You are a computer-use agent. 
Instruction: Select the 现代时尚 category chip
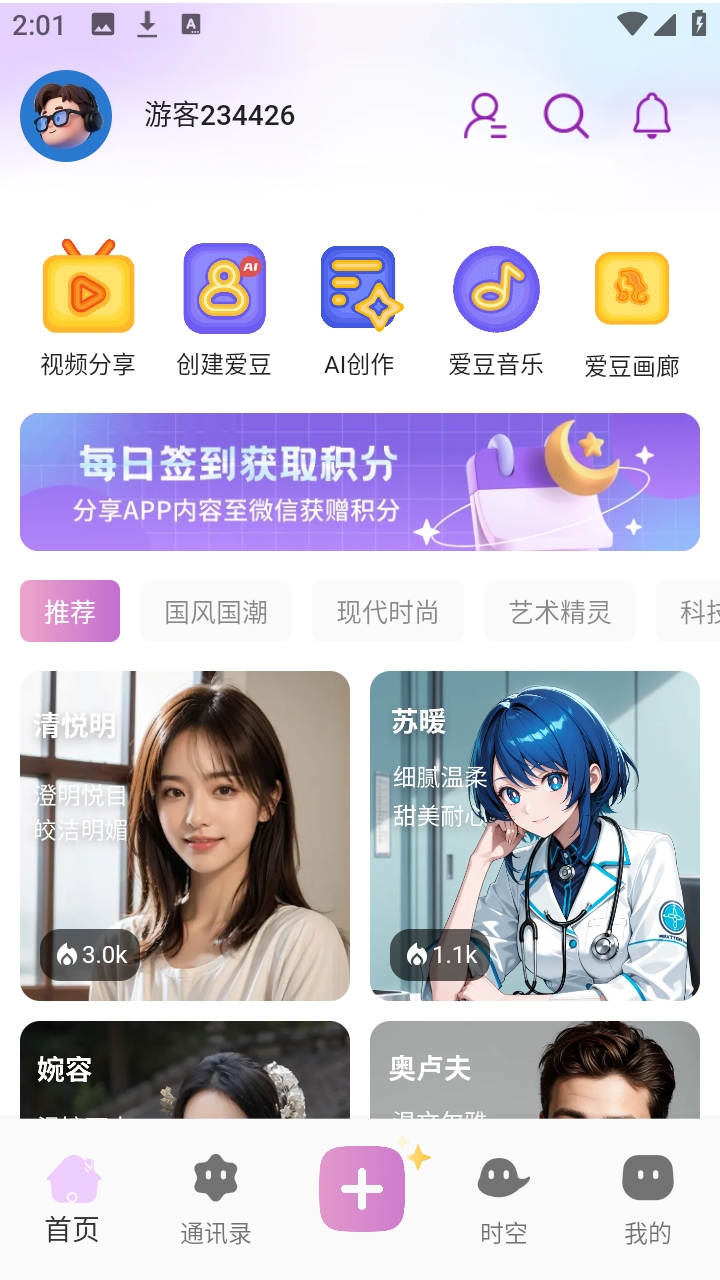pyautogui.click(x=388, y=611)
